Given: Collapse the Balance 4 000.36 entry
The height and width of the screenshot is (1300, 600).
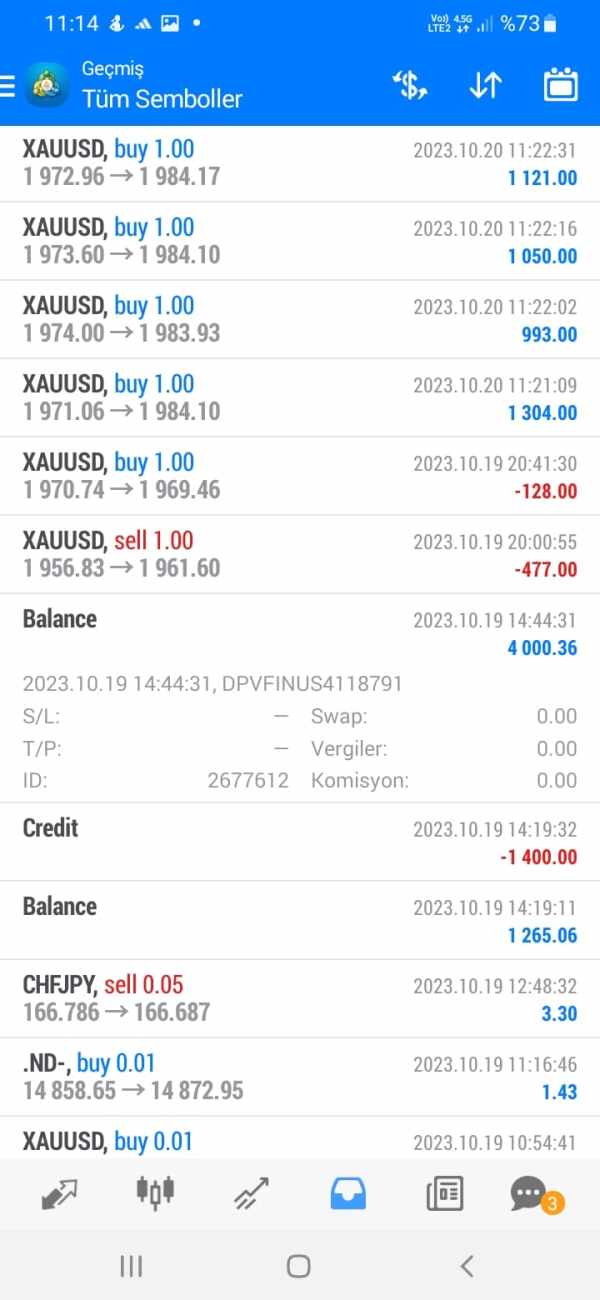Looking at the screenshot, I should [300, 633].
